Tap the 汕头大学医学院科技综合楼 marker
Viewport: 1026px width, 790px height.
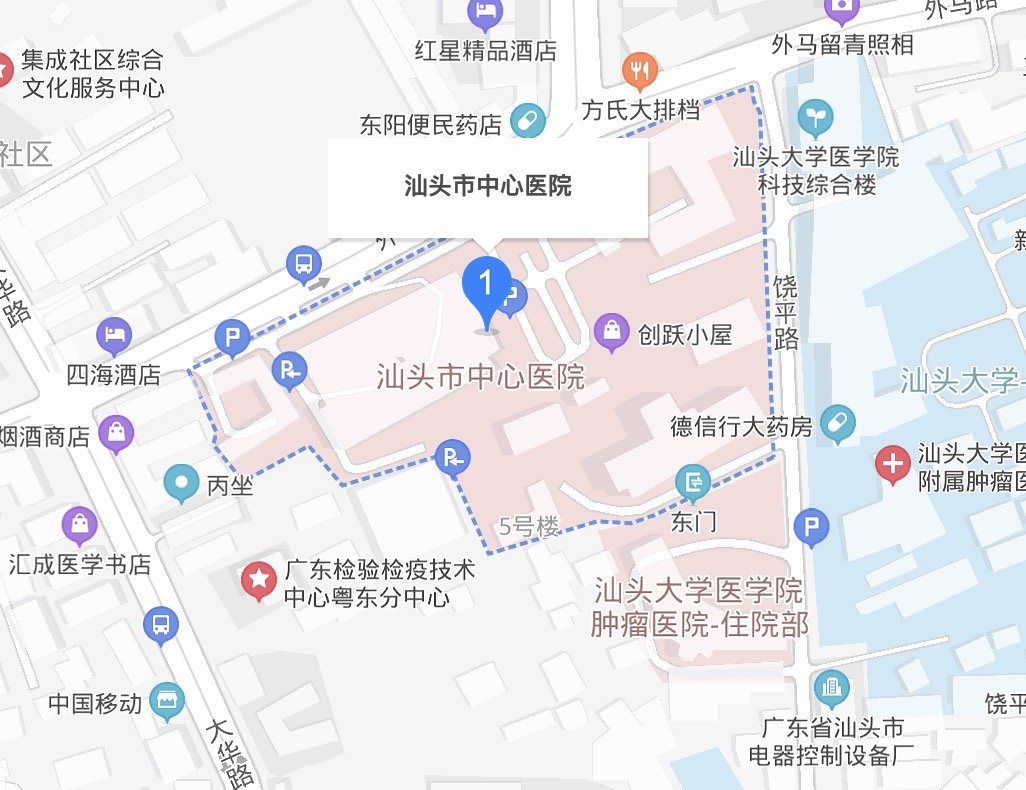(x=817, y=118)
